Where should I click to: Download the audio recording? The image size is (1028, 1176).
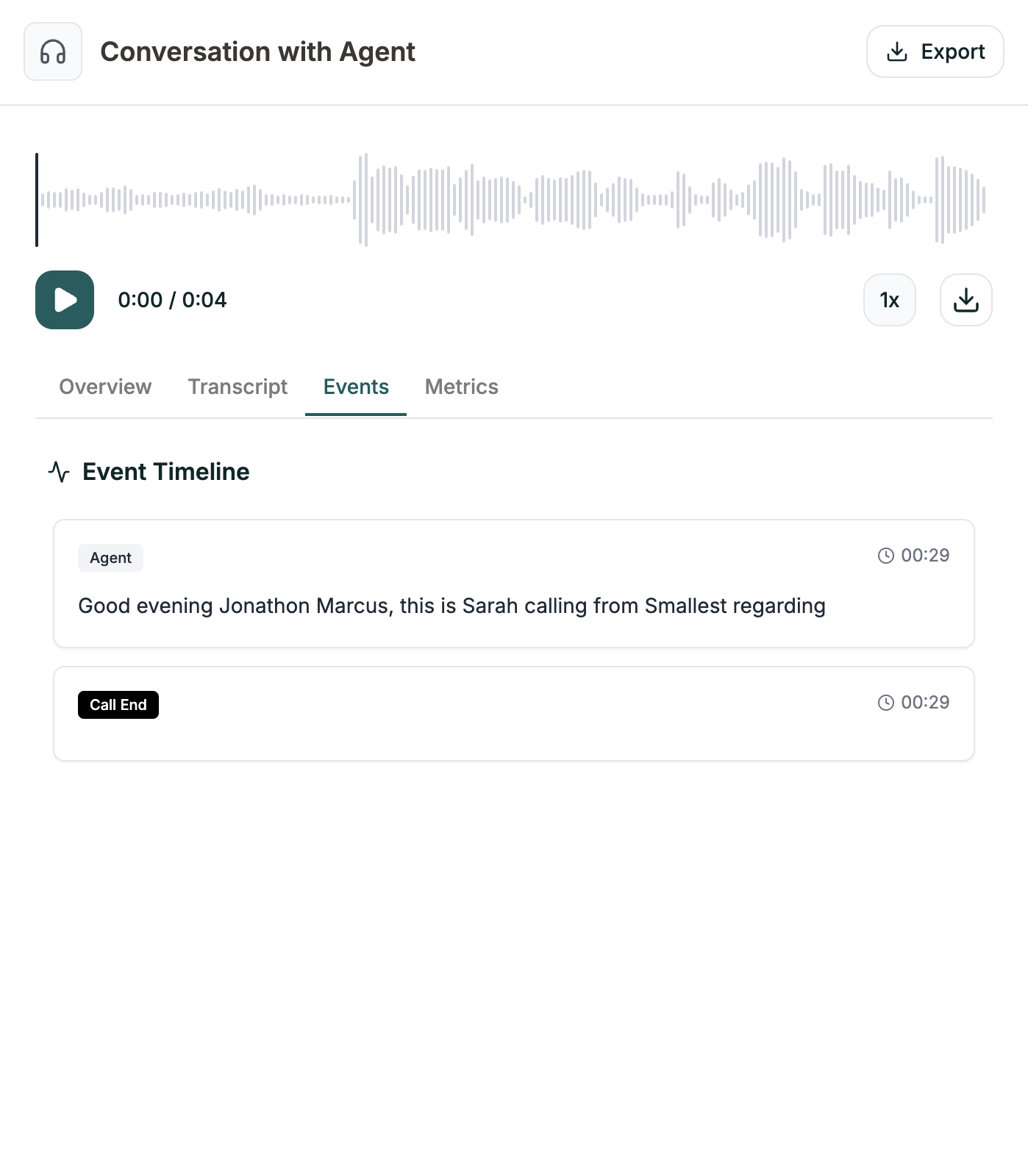pos(965,300)
